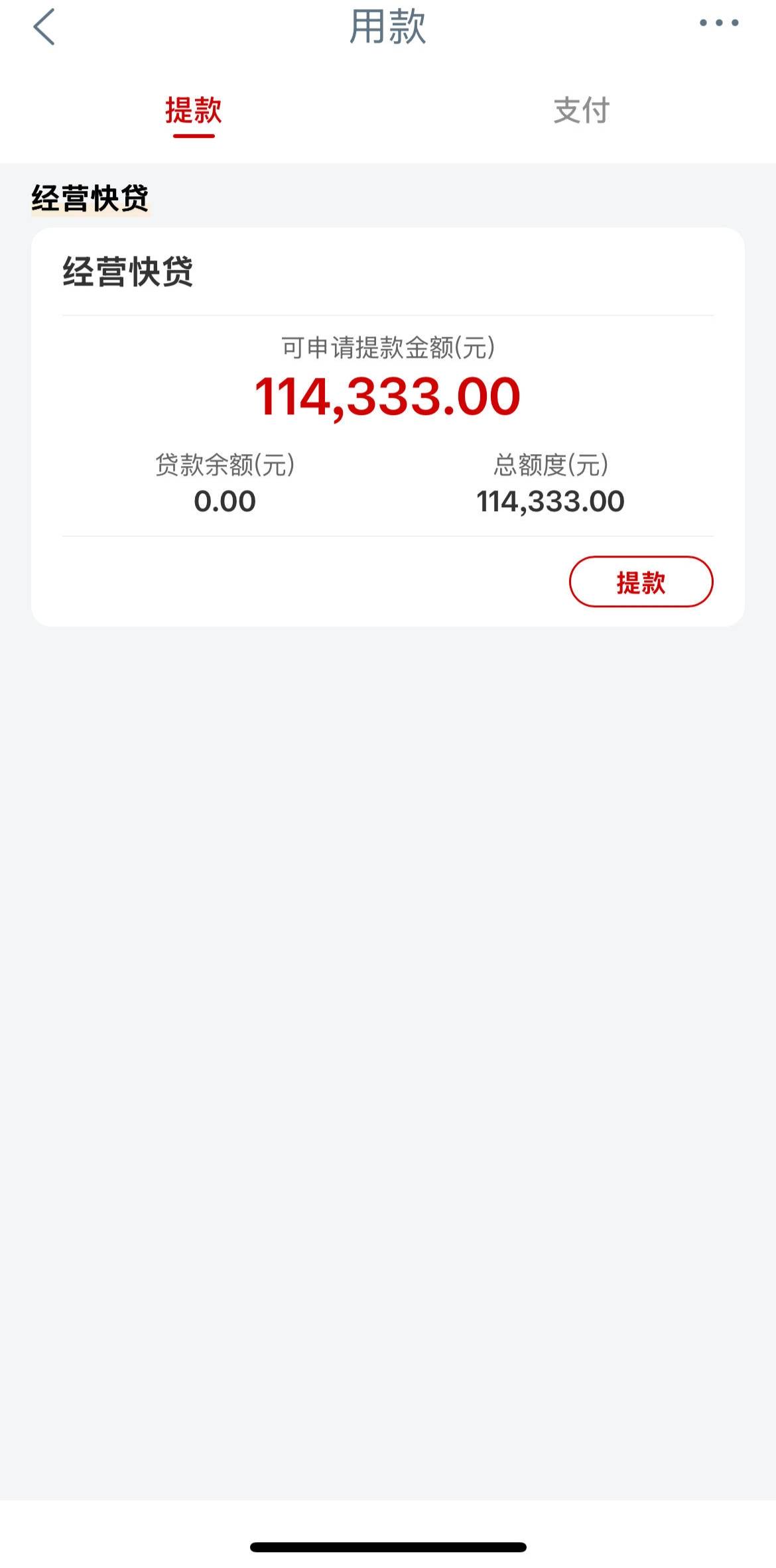Go back from the 用款 page
The image size is (776, 1568).
click(44, 27)
